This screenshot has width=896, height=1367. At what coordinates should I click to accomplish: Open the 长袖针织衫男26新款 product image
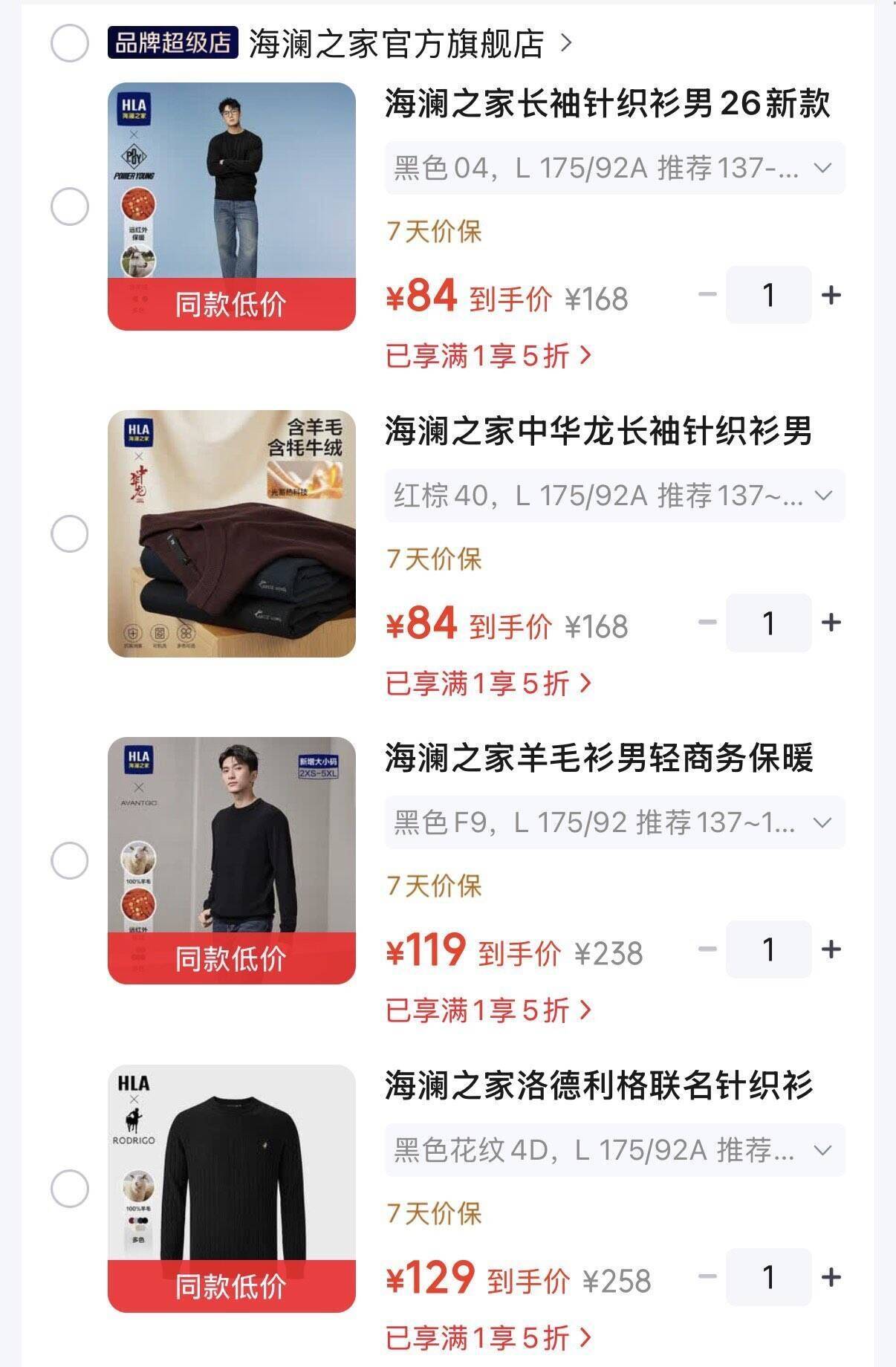click(x=232, y=206)
